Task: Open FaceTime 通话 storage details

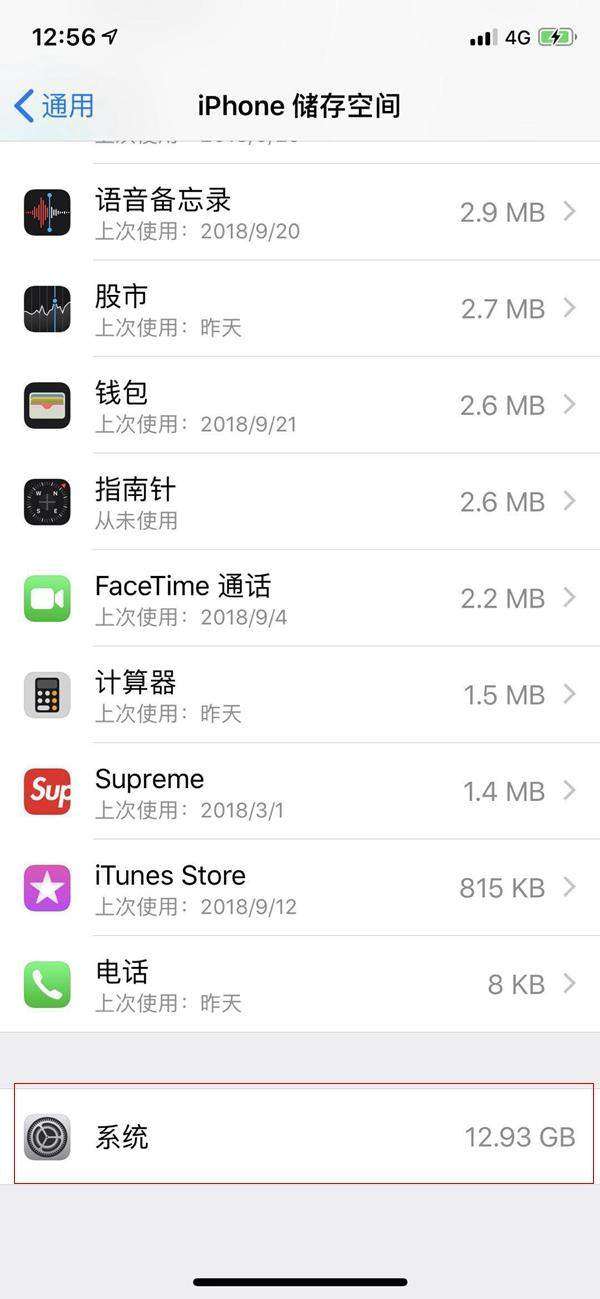Action: pos(300,598)
